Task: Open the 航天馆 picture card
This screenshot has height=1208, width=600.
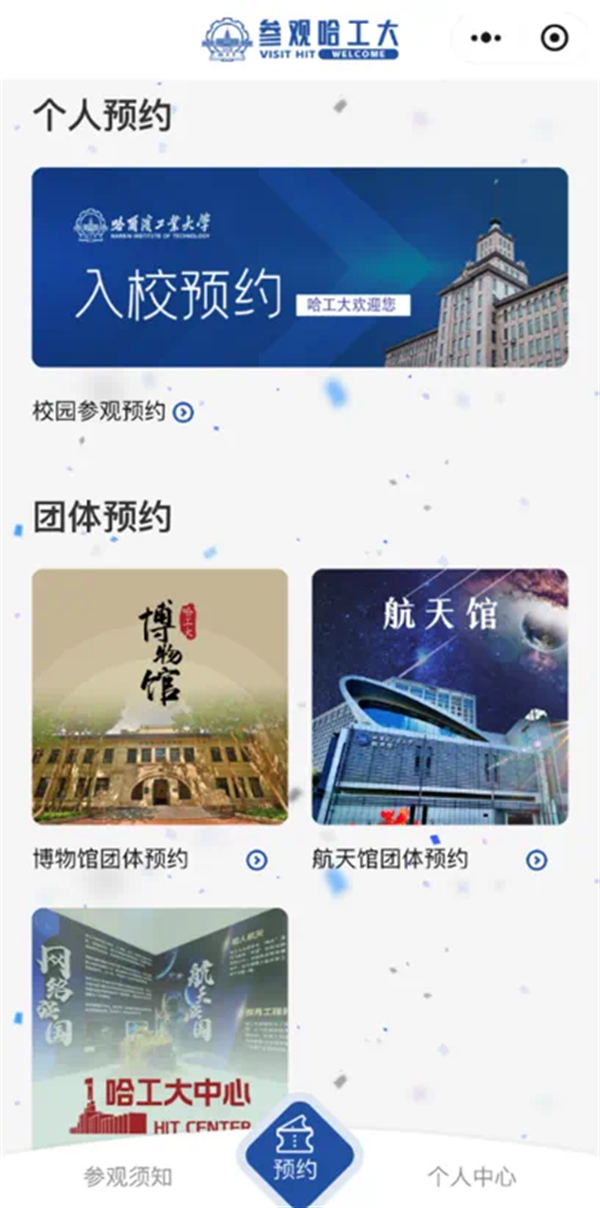Action: [x=440, y=696]
